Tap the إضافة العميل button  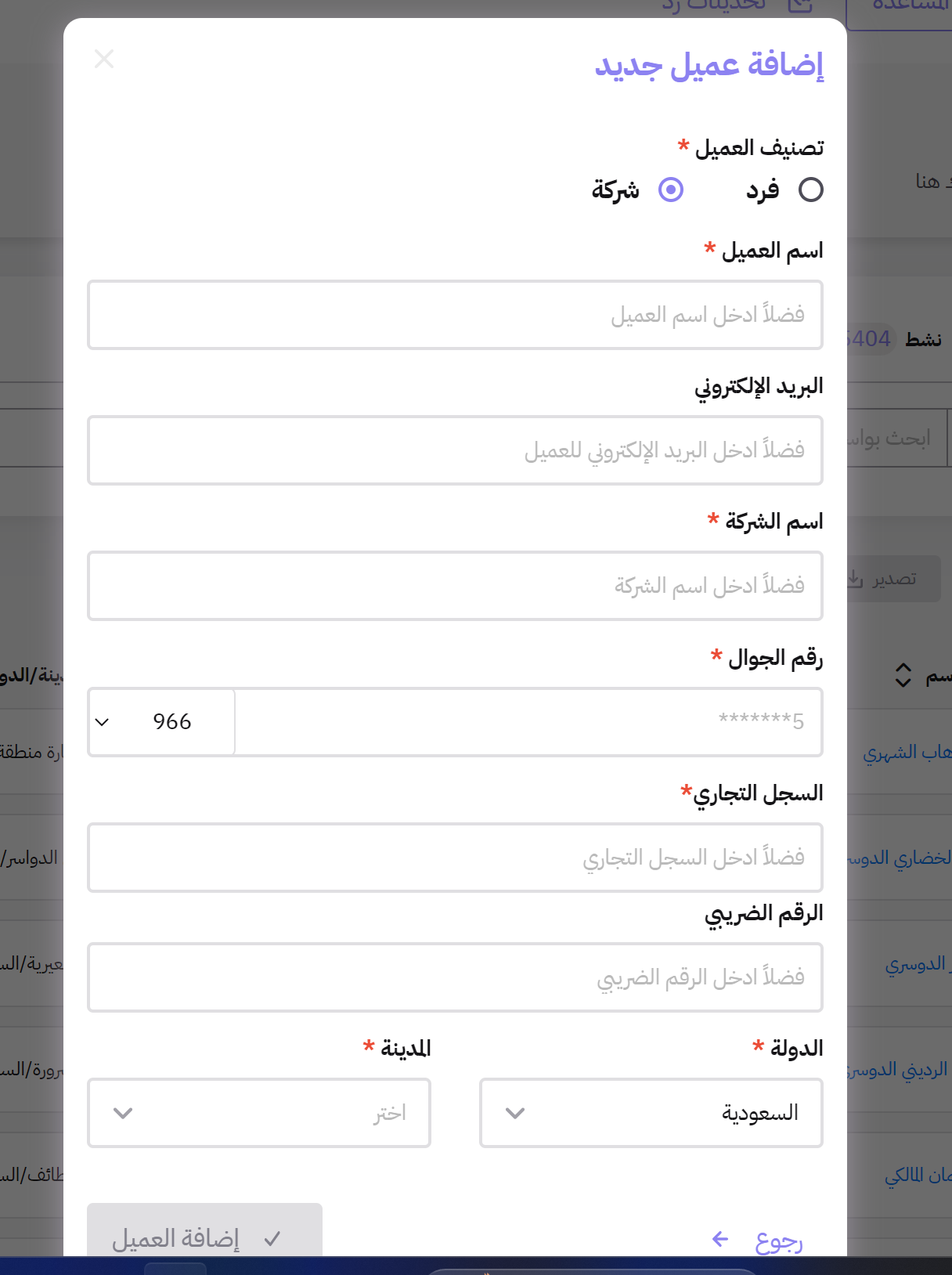coord(204,1236)
